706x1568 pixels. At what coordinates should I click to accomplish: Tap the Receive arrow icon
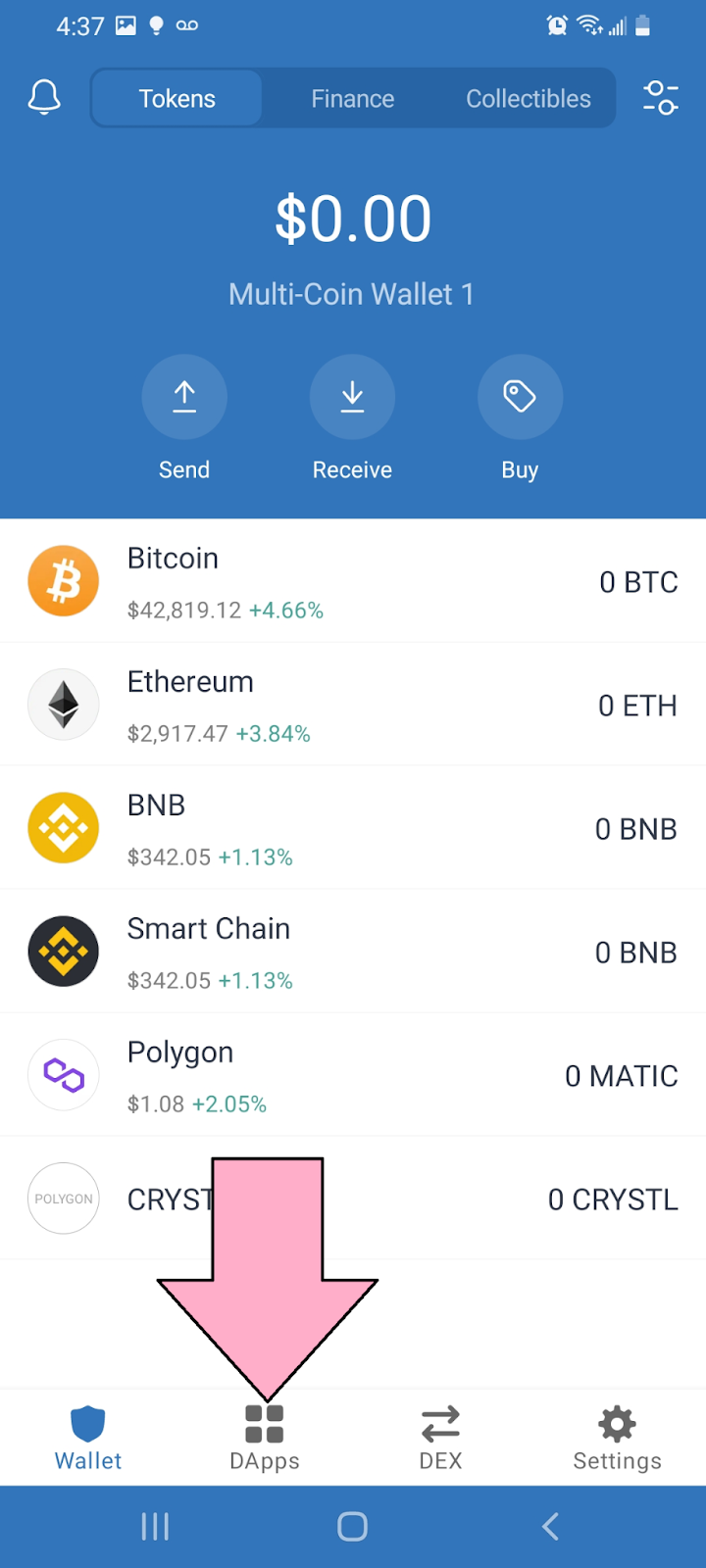pyautogui.click(x=352, y=397)
